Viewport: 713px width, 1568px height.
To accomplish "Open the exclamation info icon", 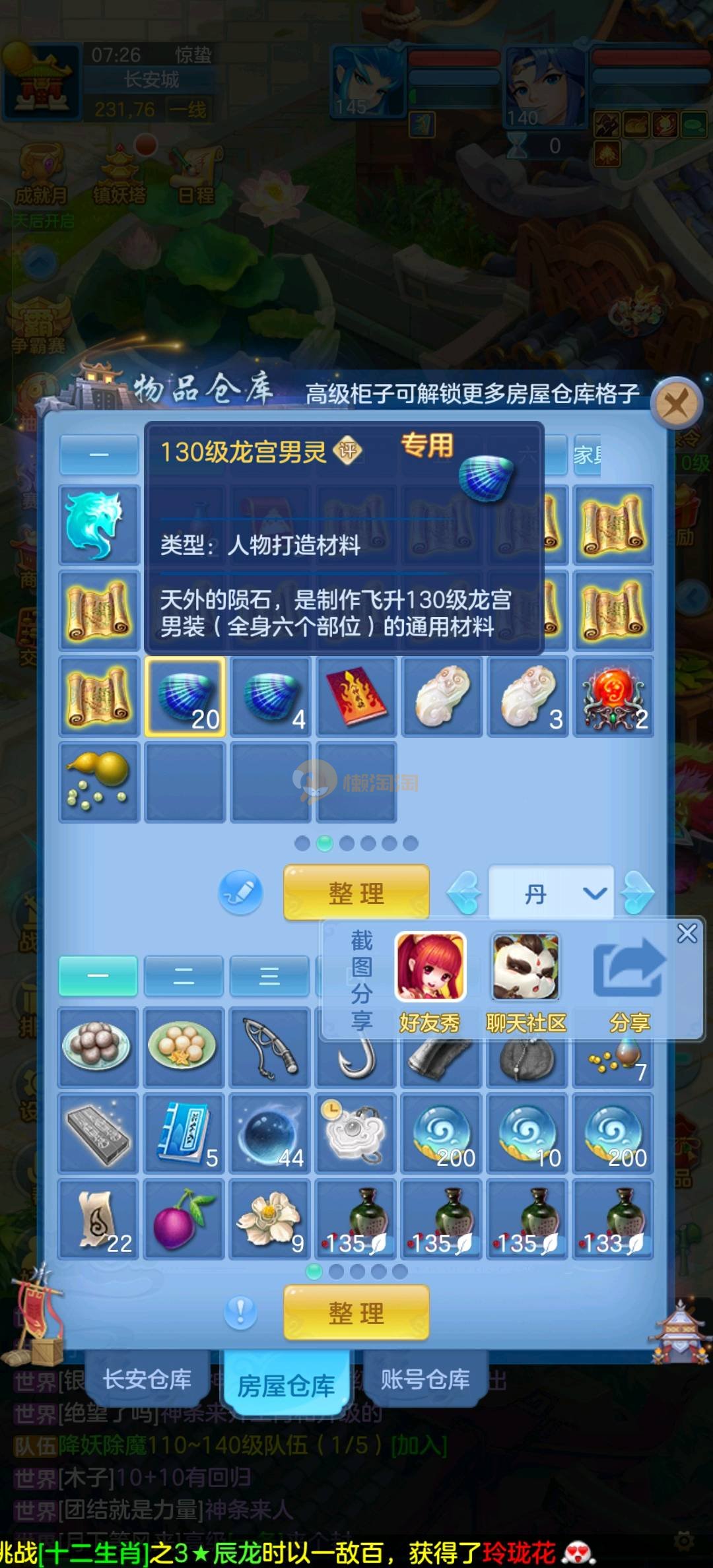I will [x=241, y=1312].
